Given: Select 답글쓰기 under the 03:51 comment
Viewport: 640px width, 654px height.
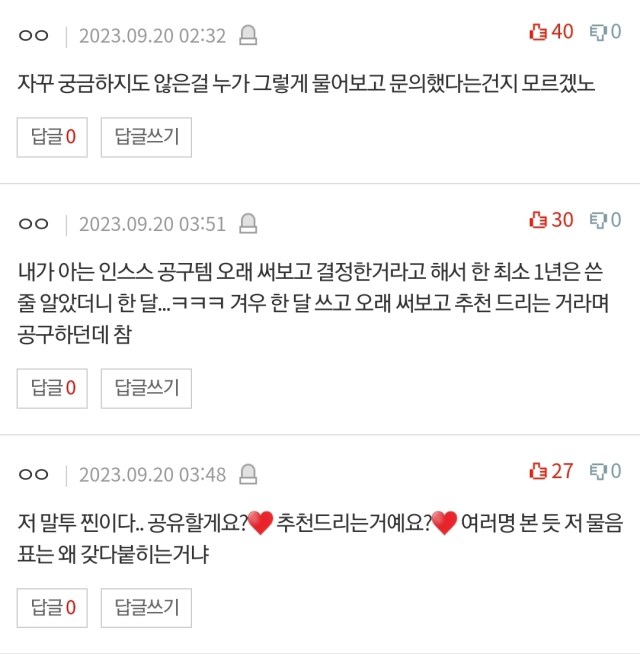Looking at the screenshot, I should tap(146, 387).
